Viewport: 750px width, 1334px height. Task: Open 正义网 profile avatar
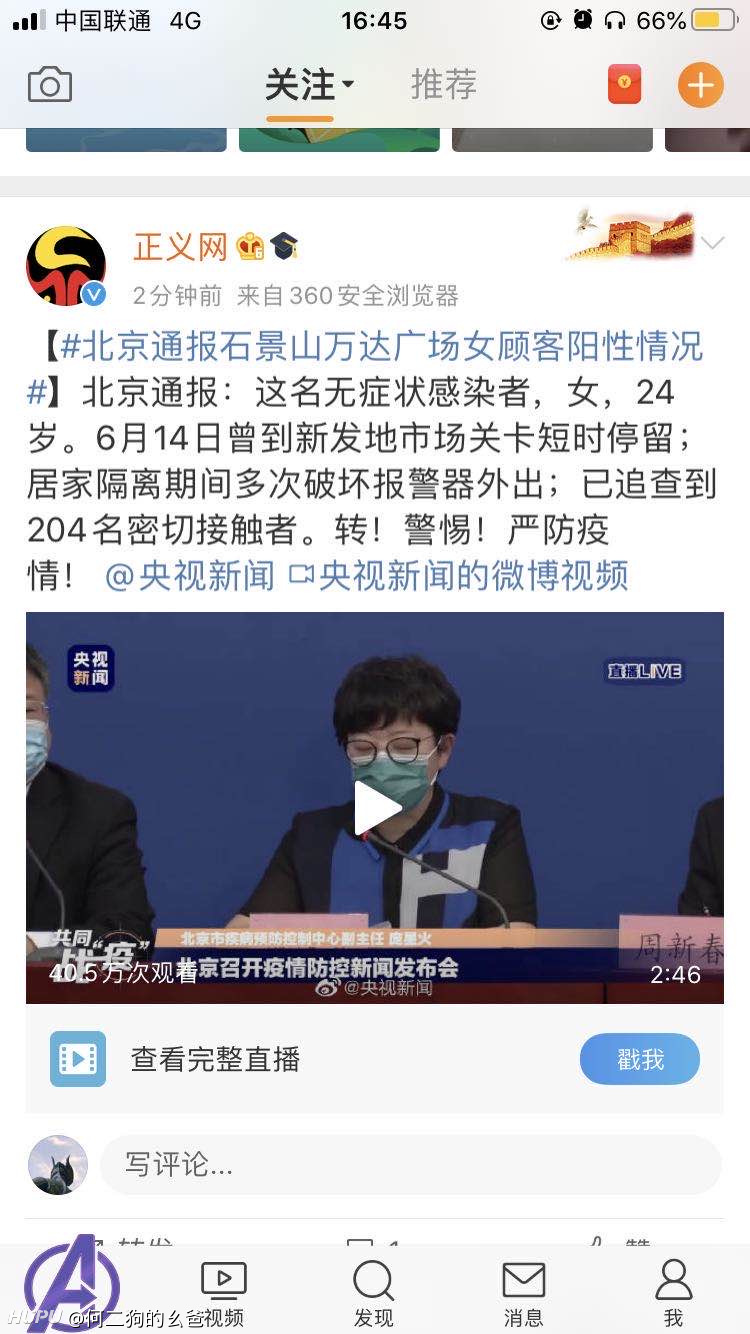click(x=66, y=266)
